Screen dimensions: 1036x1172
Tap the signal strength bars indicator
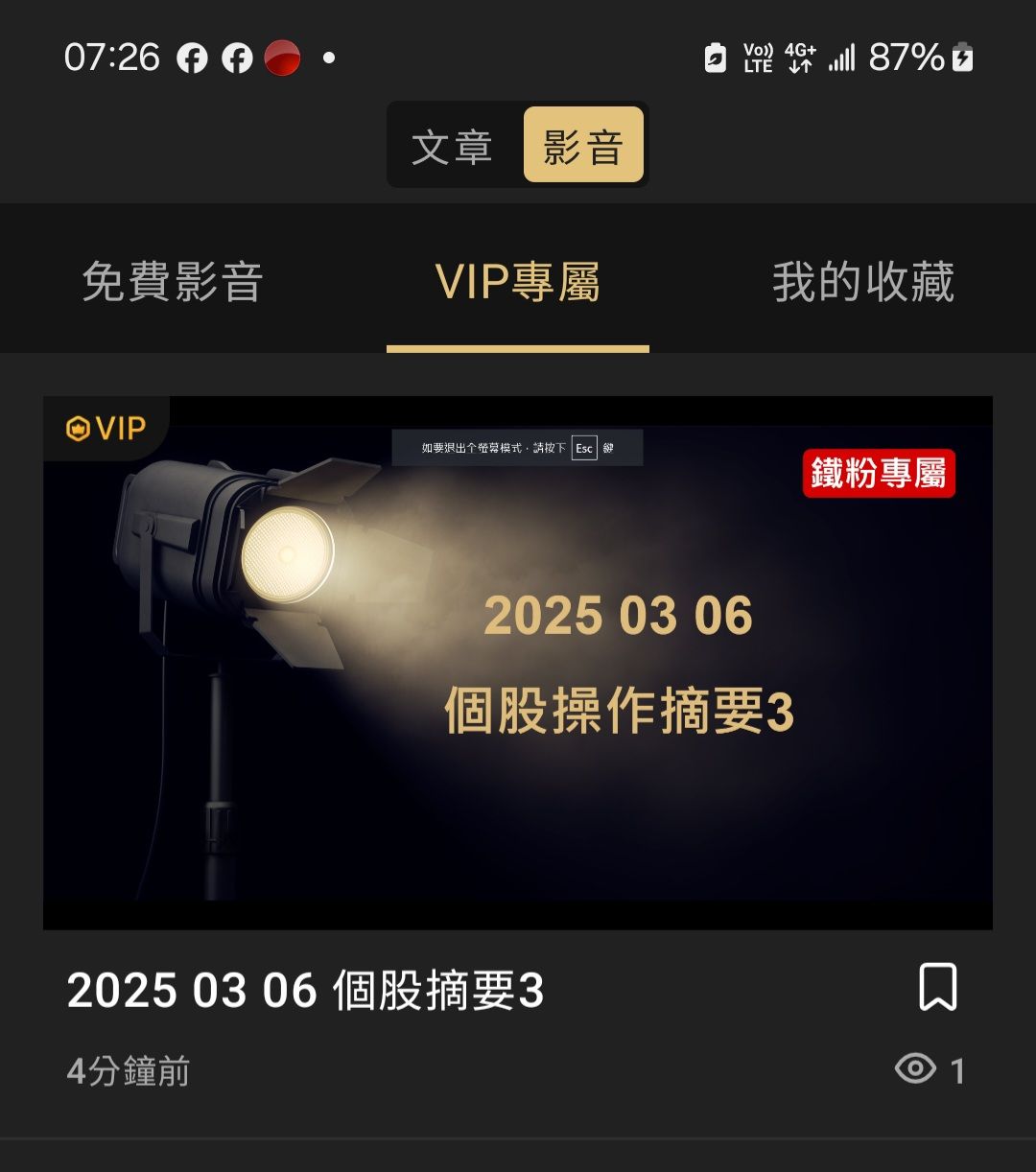coord(842,58)
